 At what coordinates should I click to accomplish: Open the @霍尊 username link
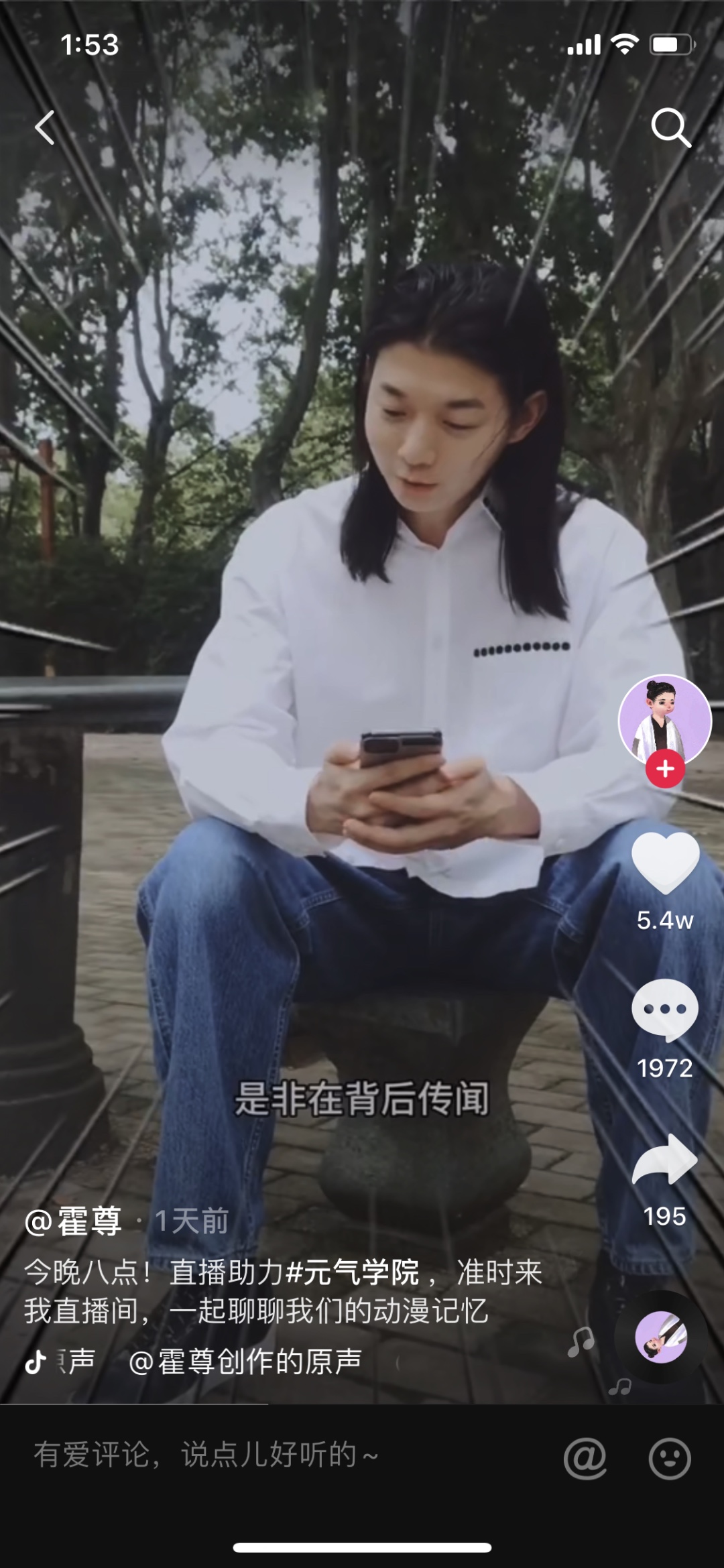pyautogui.click(x=74, y=1221)
